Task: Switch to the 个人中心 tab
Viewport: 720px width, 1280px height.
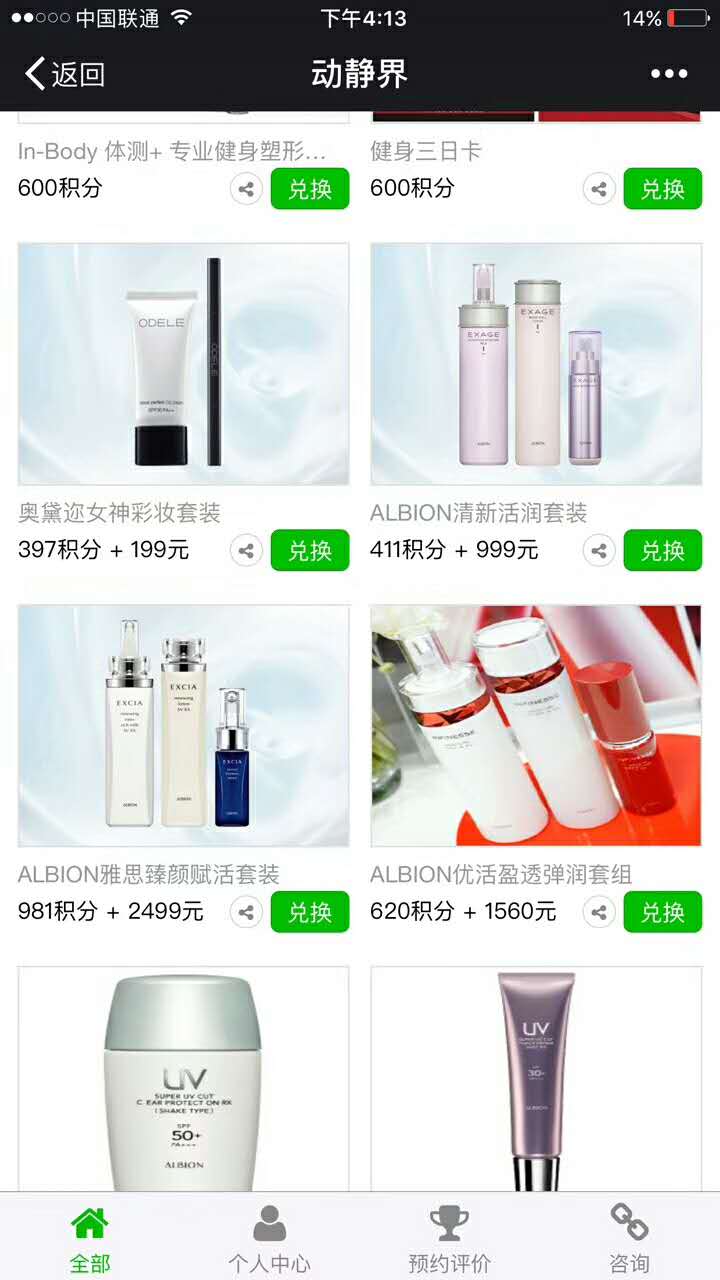Action: [x=269, y=1238]
